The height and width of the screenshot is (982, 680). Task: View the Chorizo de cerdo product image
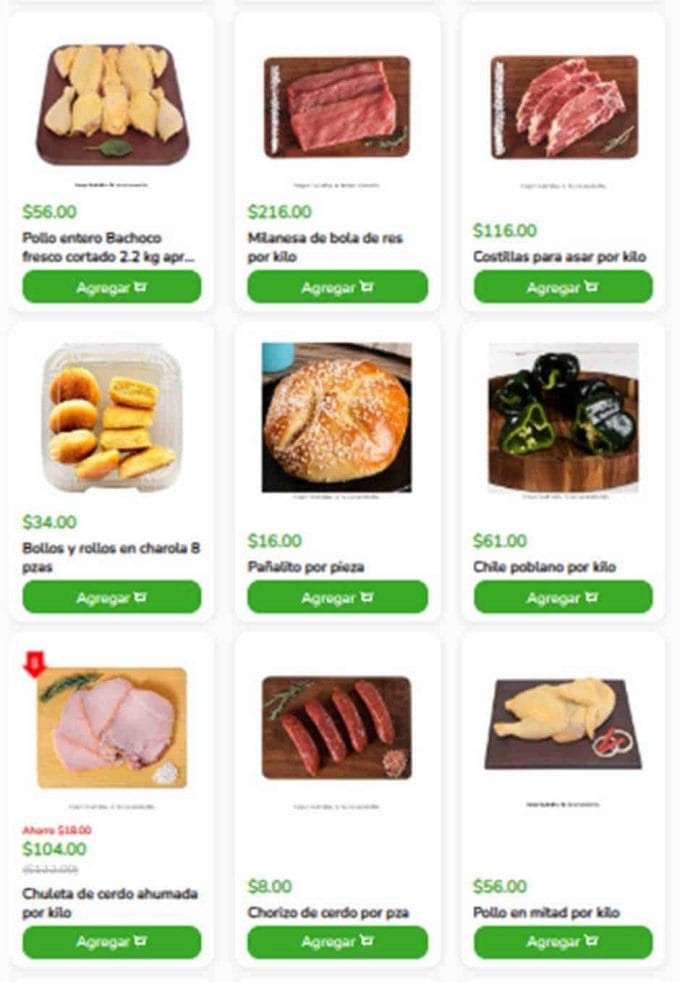pyautogui.click(x=336, y=727)
